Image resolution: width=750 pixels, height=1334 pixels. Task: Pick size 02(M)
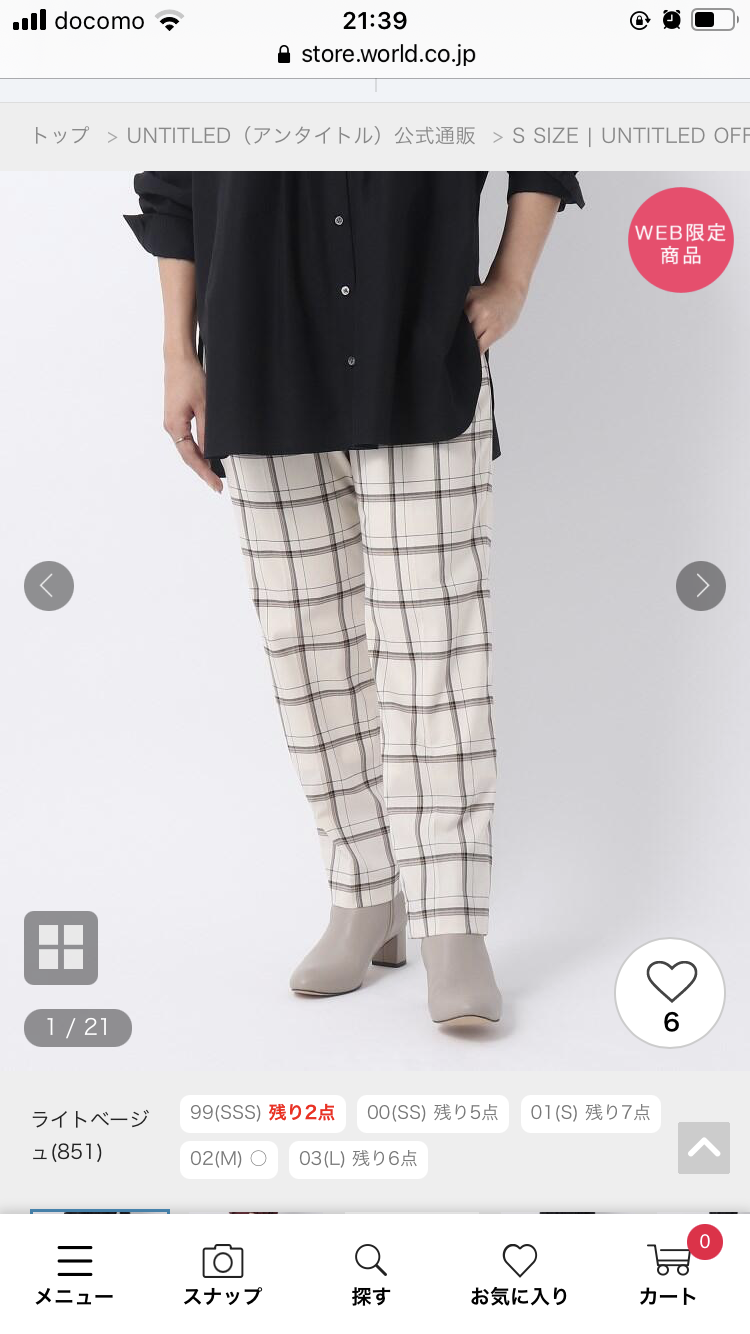click(228, 1159)
